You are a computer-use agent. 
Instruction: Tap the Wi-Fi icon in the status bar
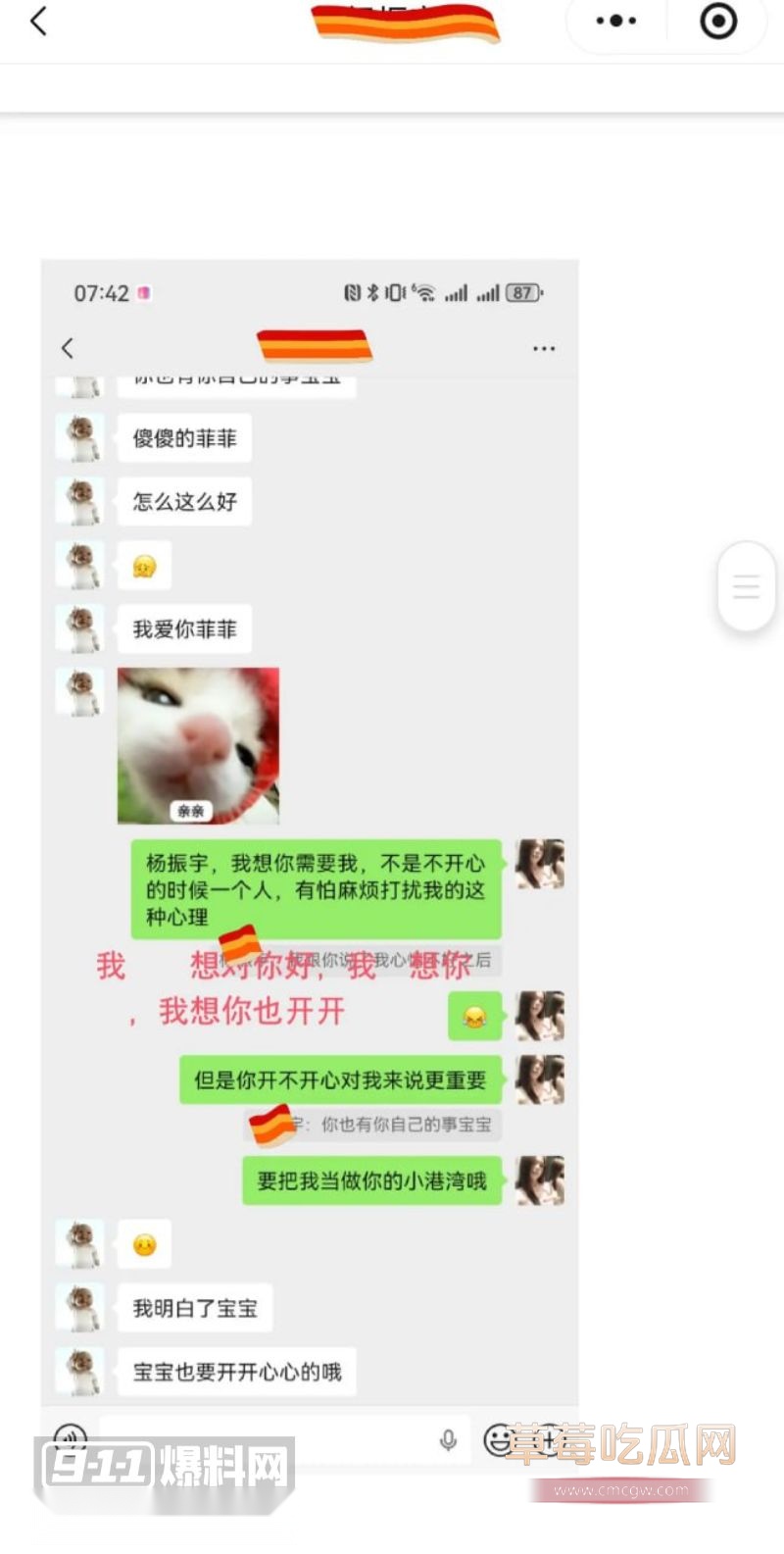(424, 292)
